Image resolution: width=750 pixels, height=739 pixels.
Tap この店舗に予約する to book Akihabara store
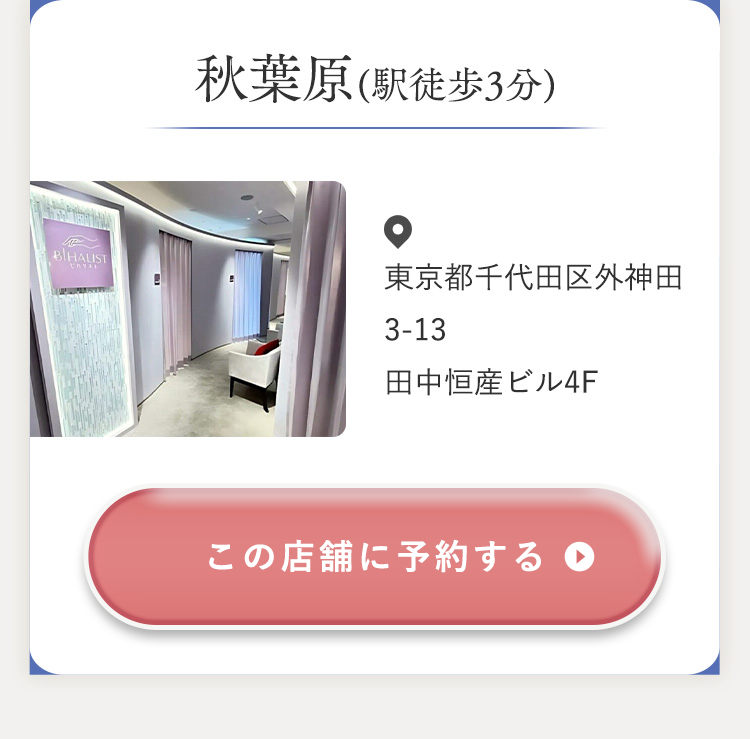coord(375,557)
